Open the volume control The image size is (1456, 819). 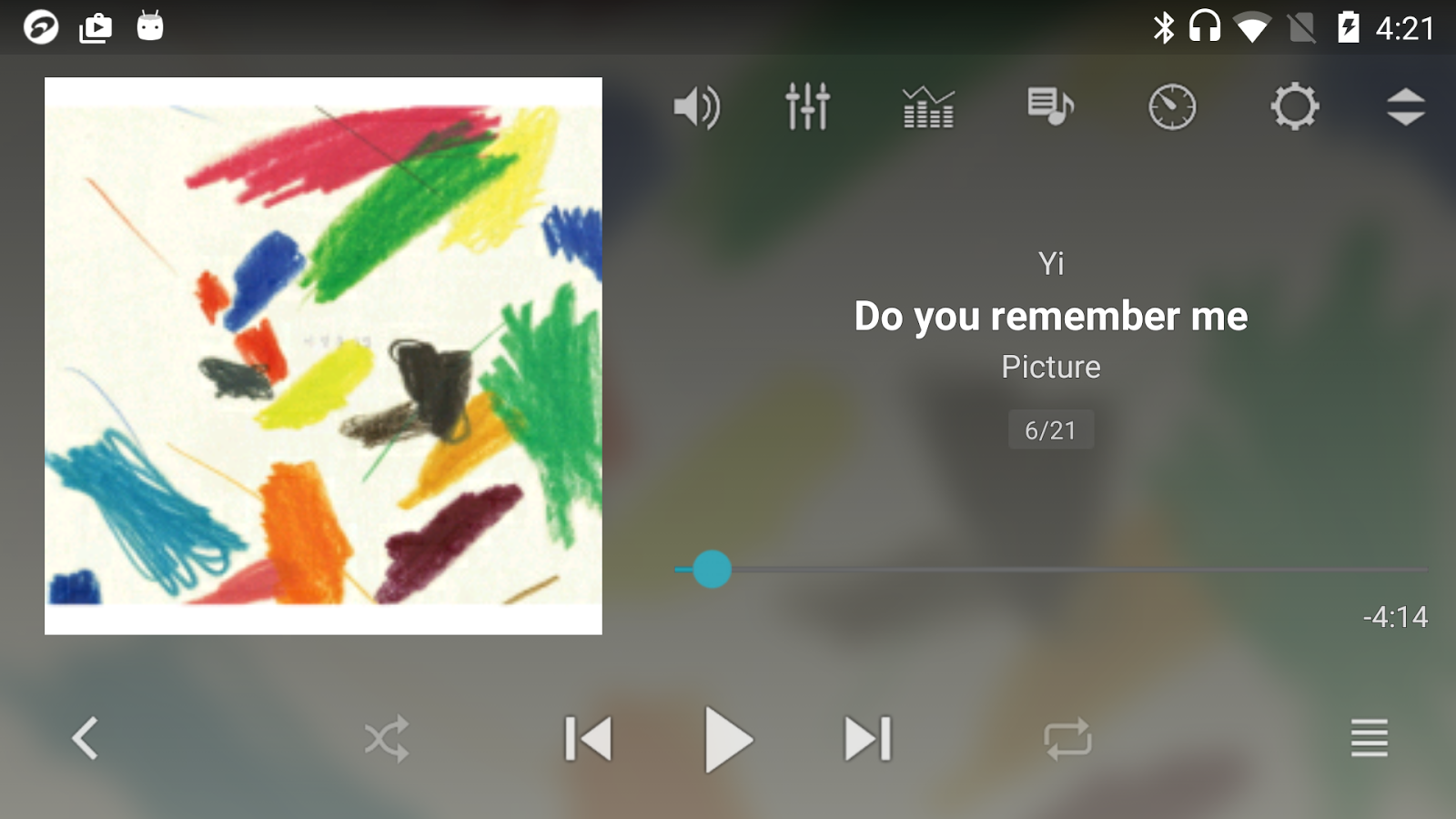coord(696,107)
